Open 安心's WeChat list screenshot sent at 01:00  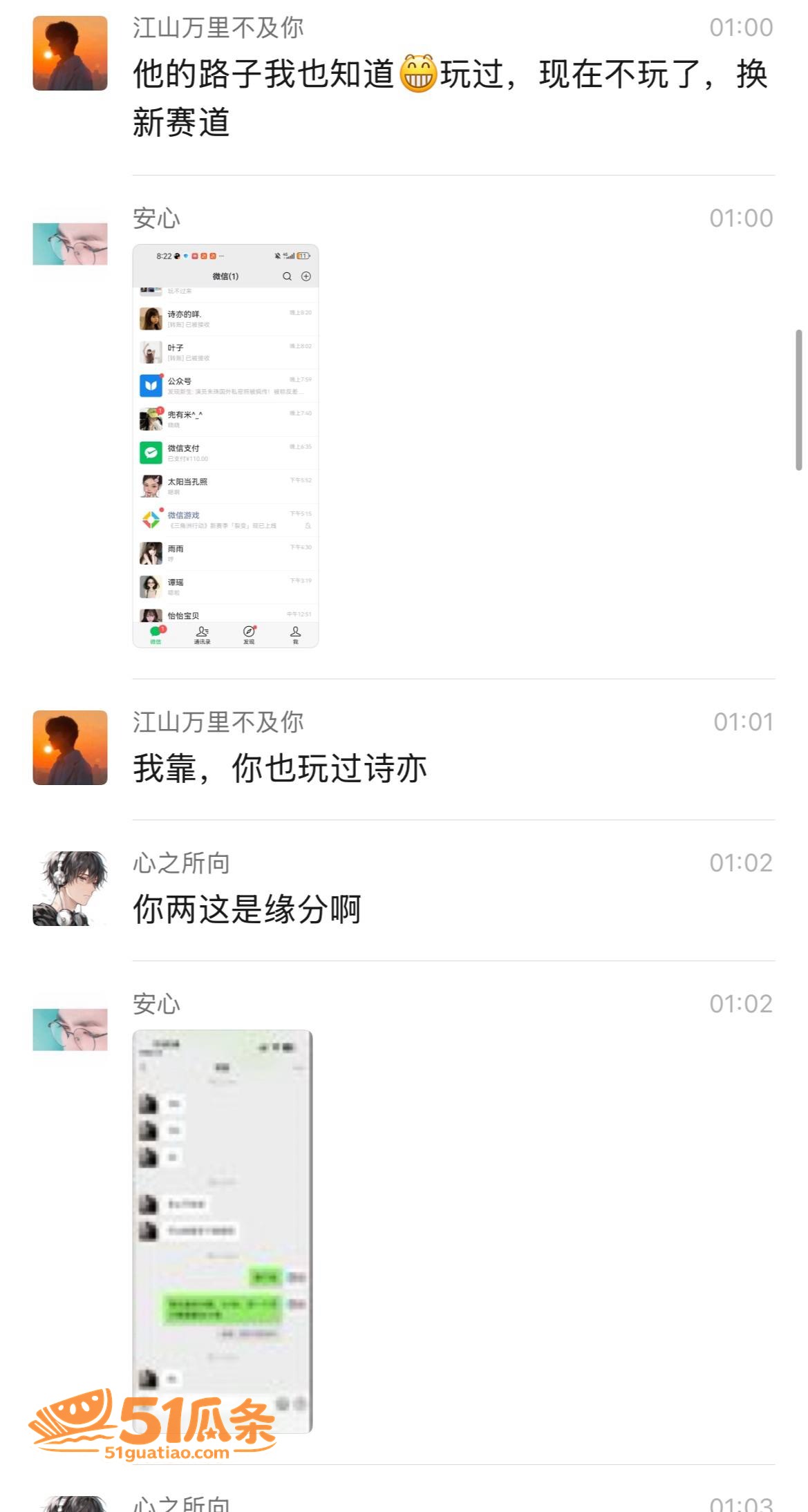pyautogui.click(x=225, y=446)
